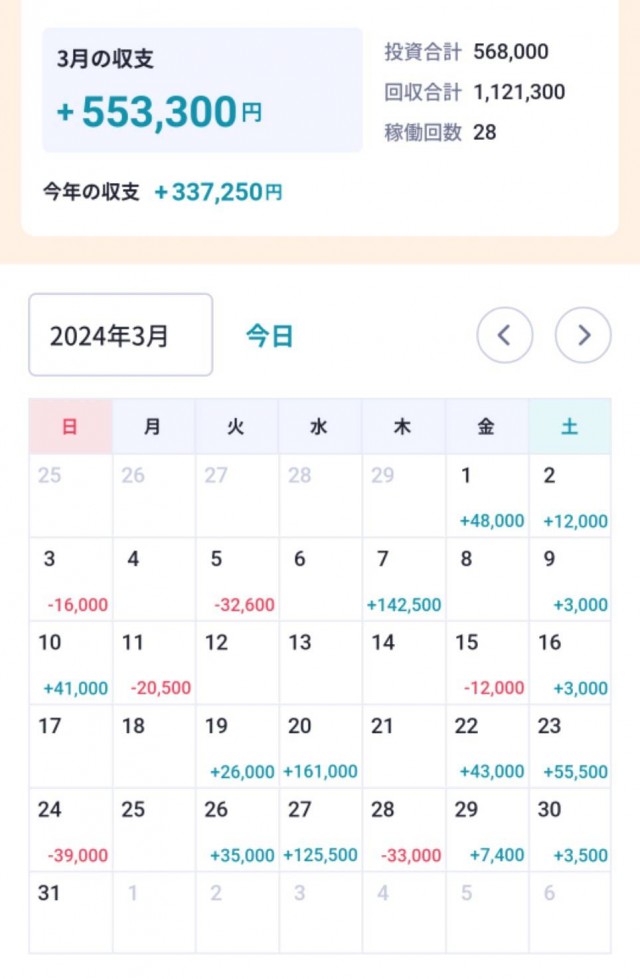The image size is (640, 979).
Task: Go to the previous month
Action: tap(505, 335)
